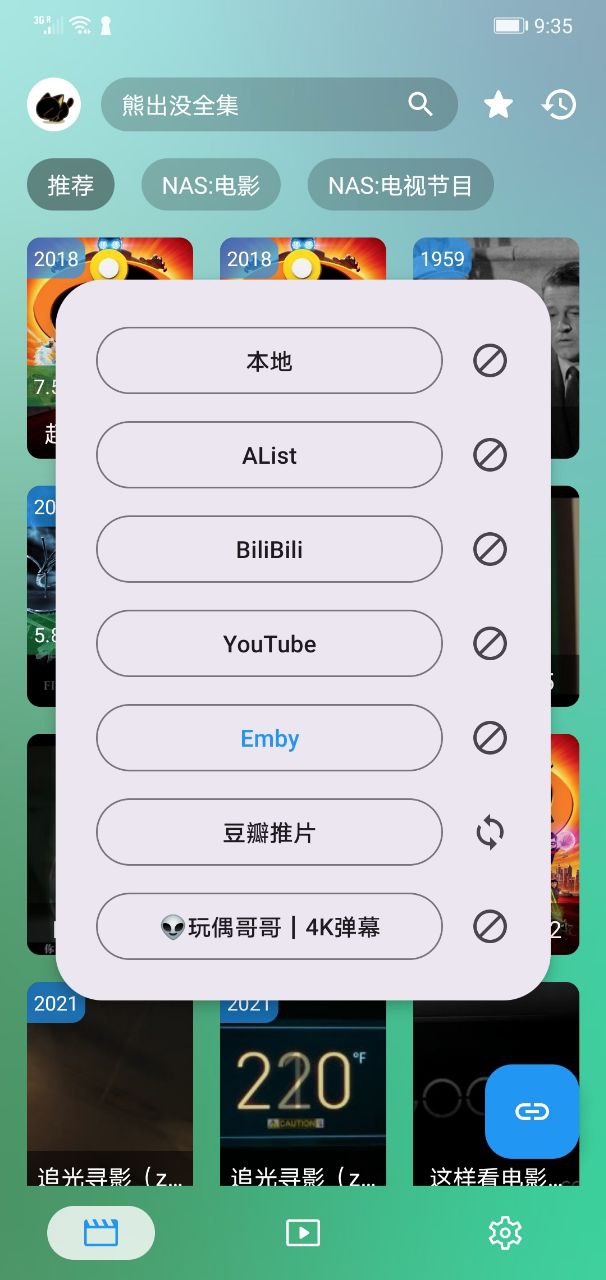Tap the disable icon next to 本地
The height and width of the screenshot is (1280, 606).
490,361
